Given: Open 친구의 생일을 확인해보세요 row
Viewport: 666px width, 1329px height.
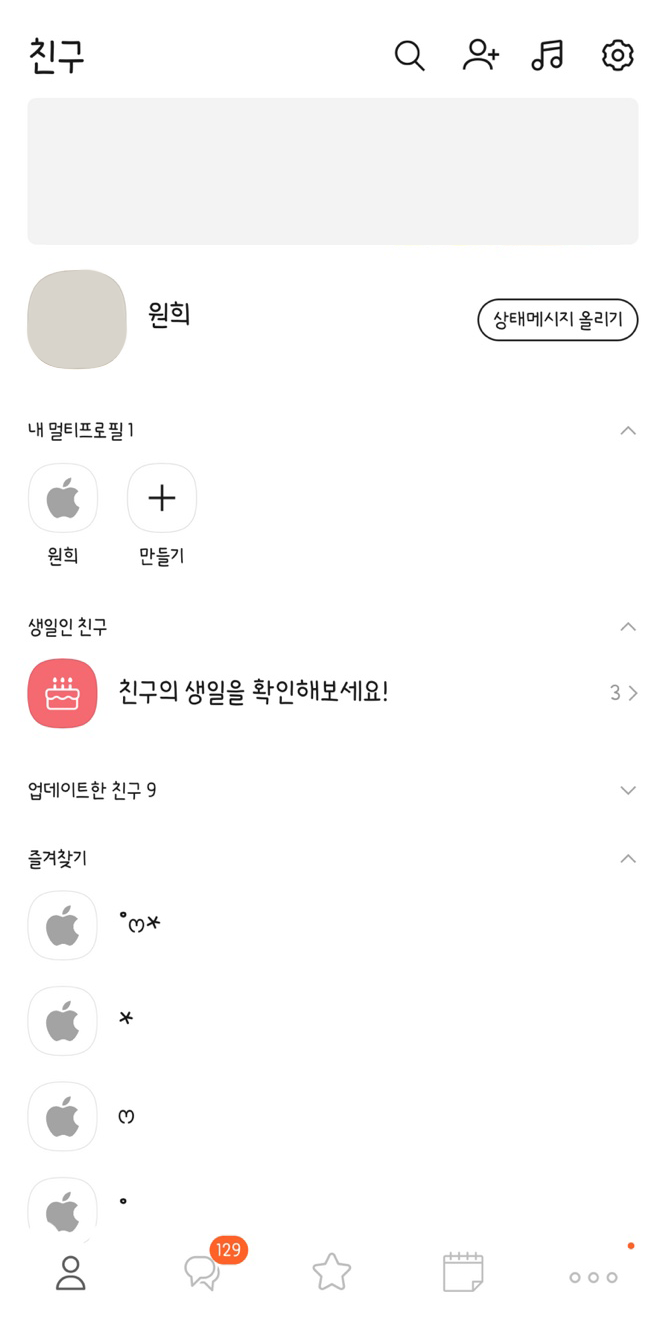Looking at the screenshot, I should (x=333, y=693).
